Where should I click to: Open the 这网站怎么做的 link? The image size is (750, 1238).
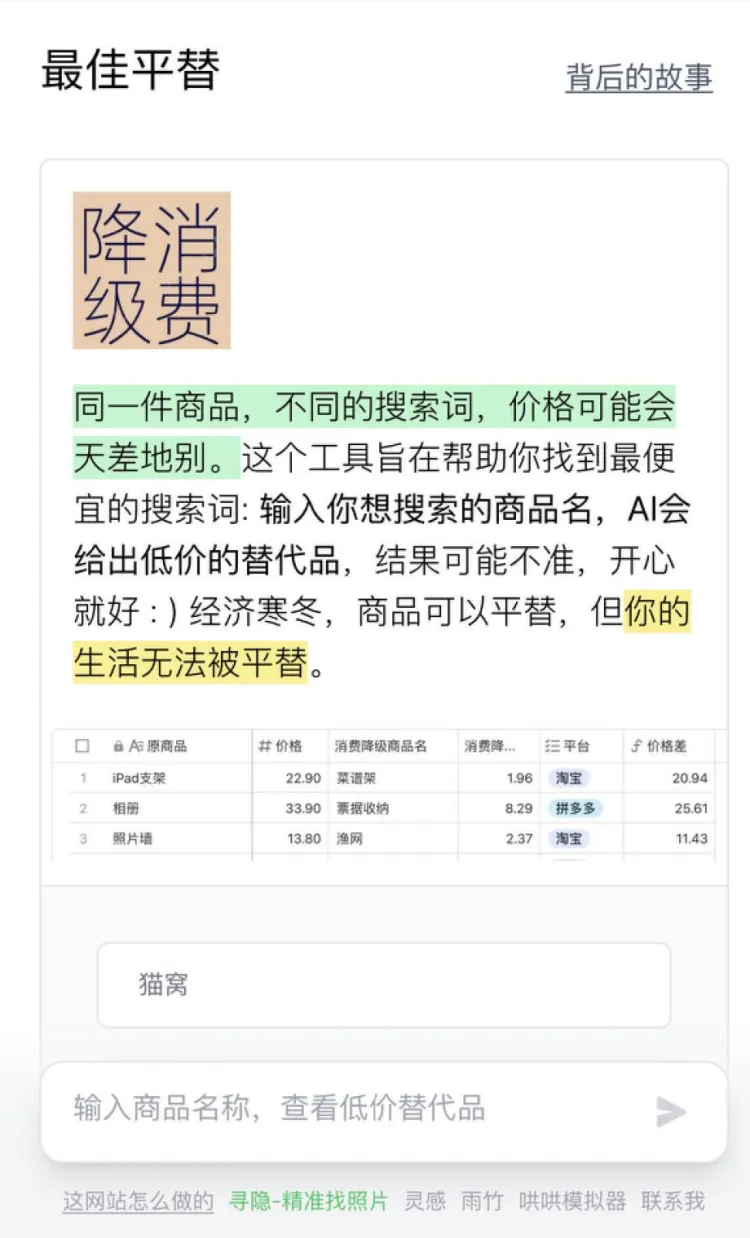click(x=138, y=1201)
